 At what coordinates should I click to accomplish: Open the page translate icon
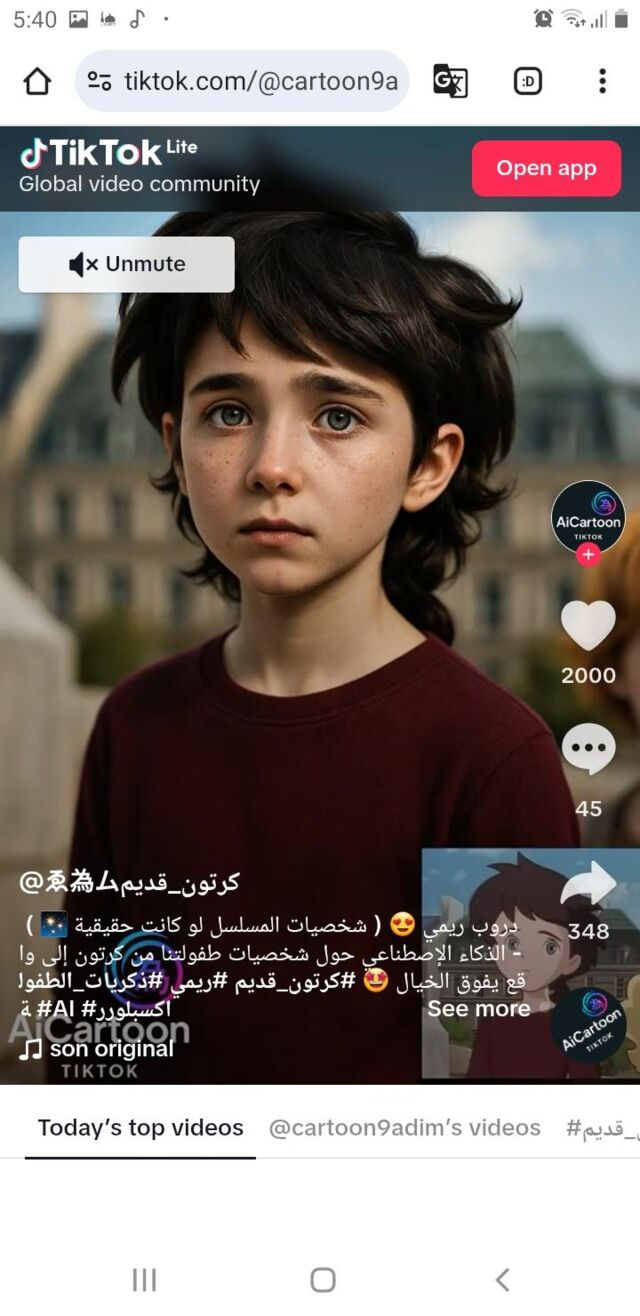[450, 81]
